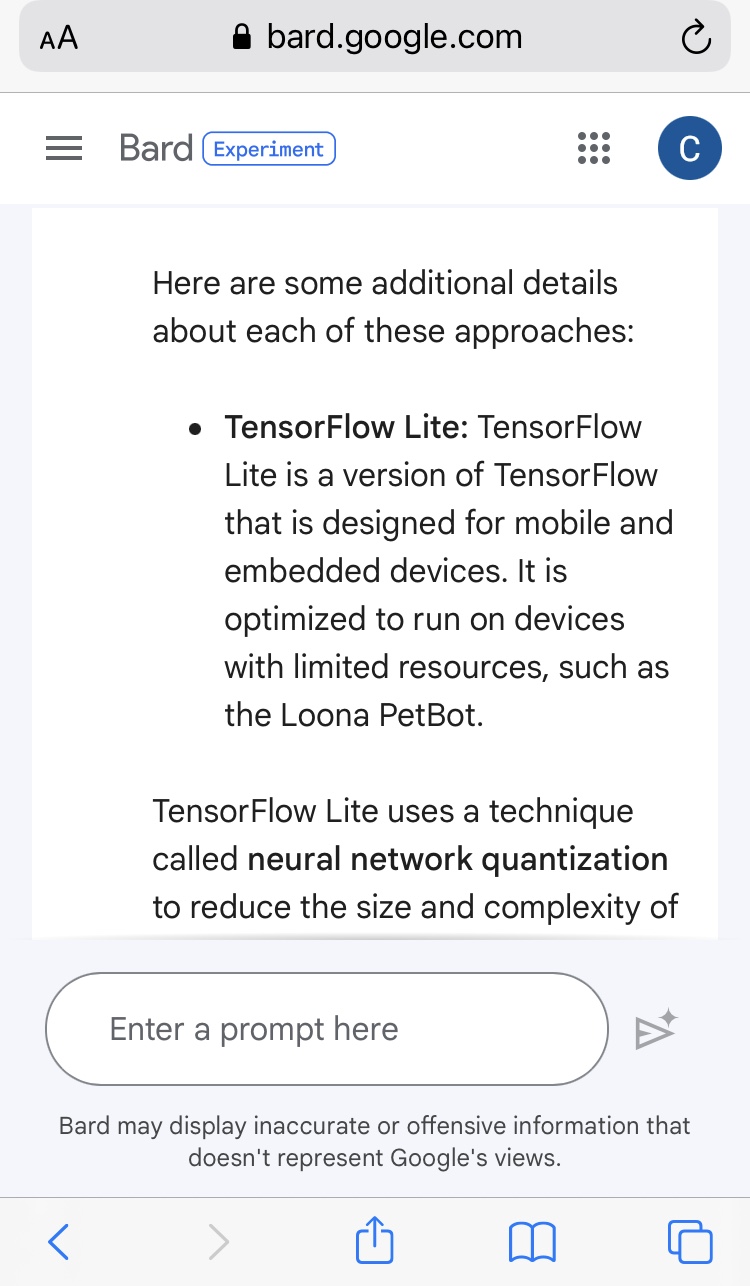
Task: Go back in Safari
Action: 59,1242
